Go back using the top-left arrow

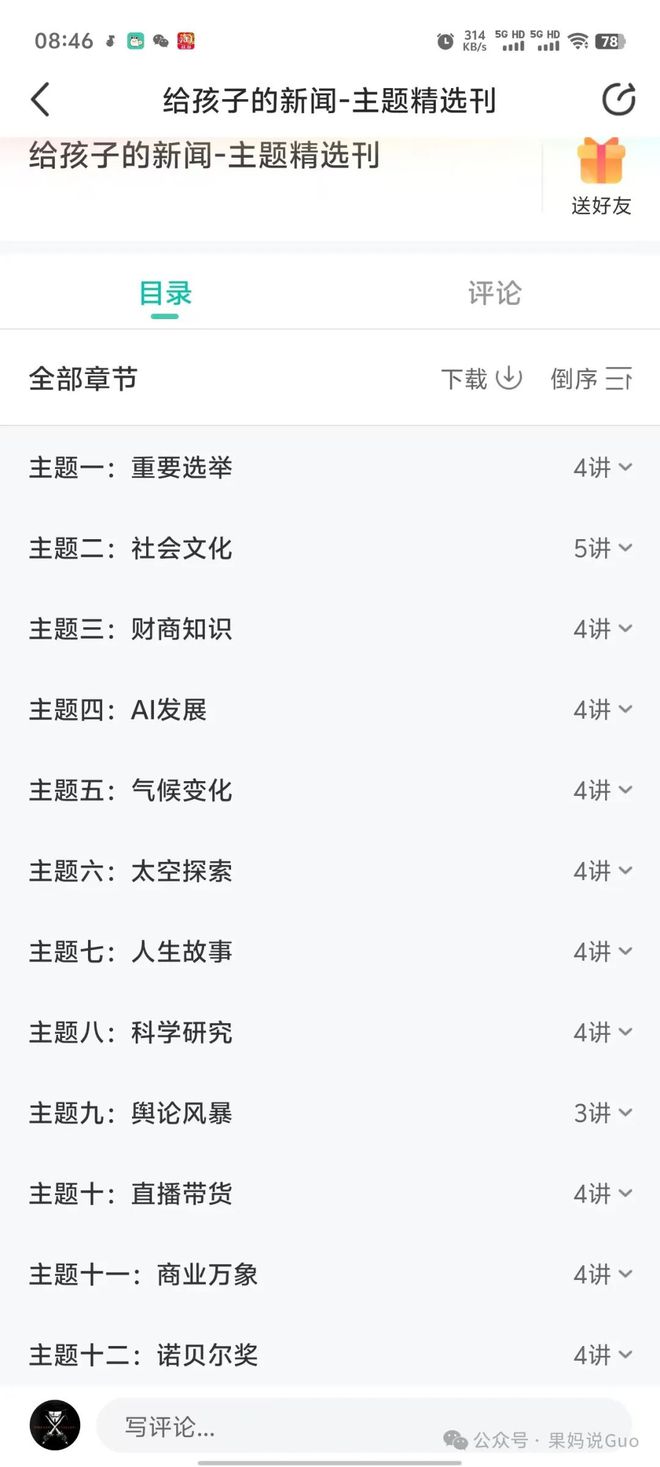pos(40,100)
